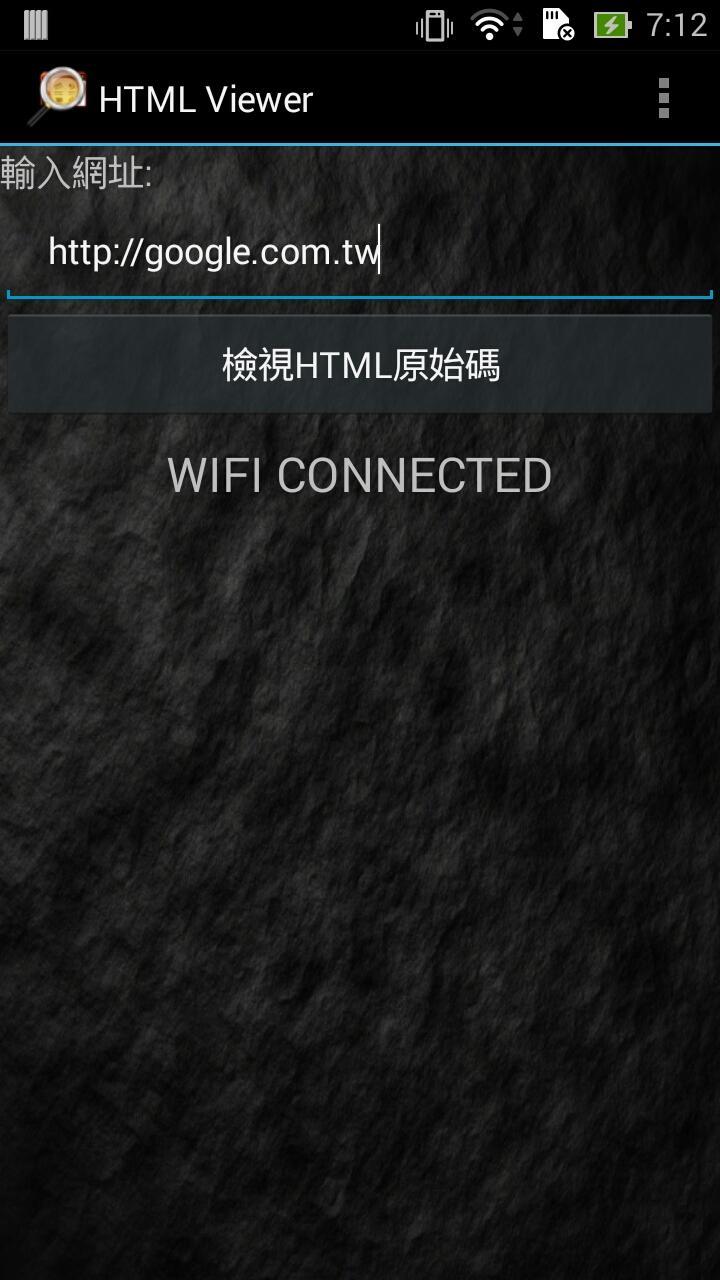The width and height of the screenshot is (720, 1280).
Task: Open the overflow menu
Action: [x=663, y=99]
